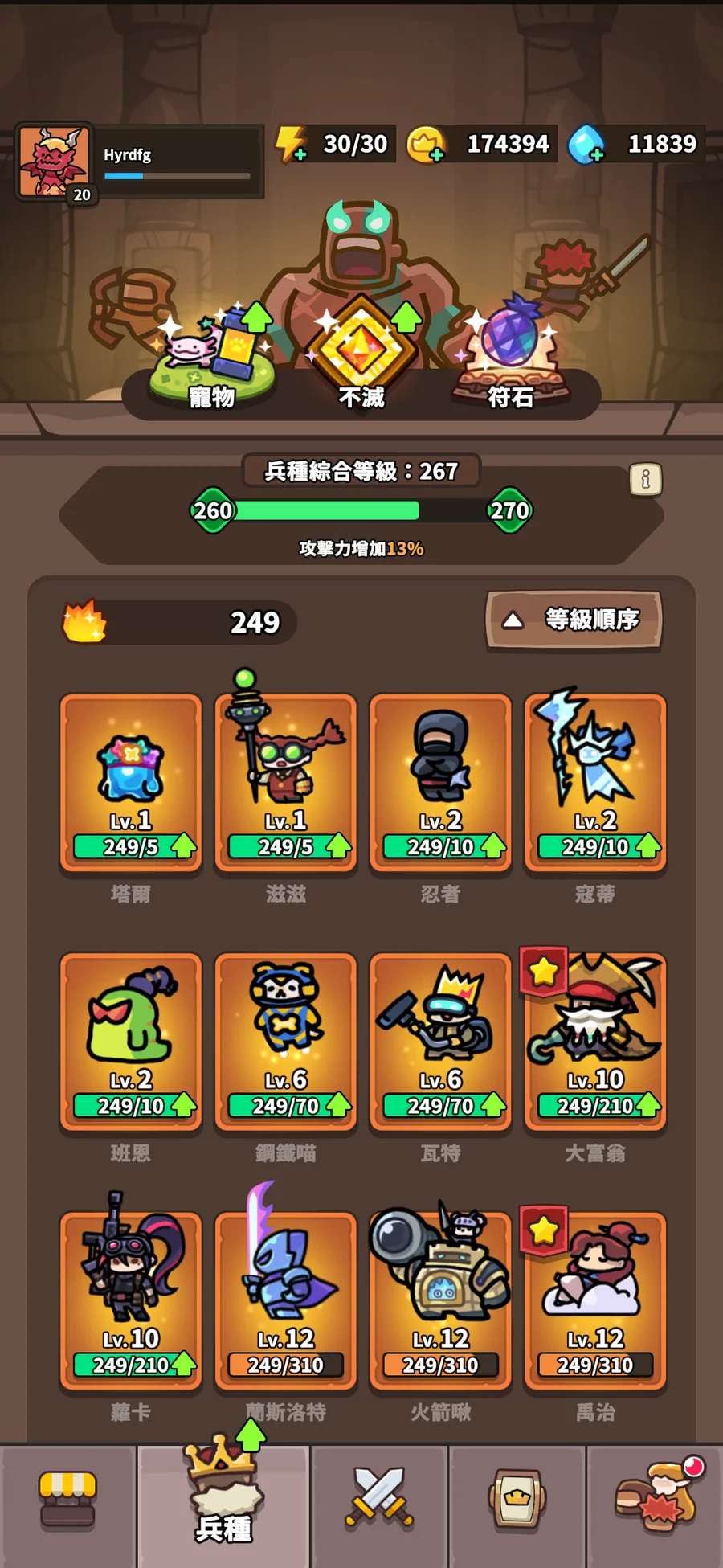
Task: Open the 火箭啾 unit card
Action: point(440,1301)
